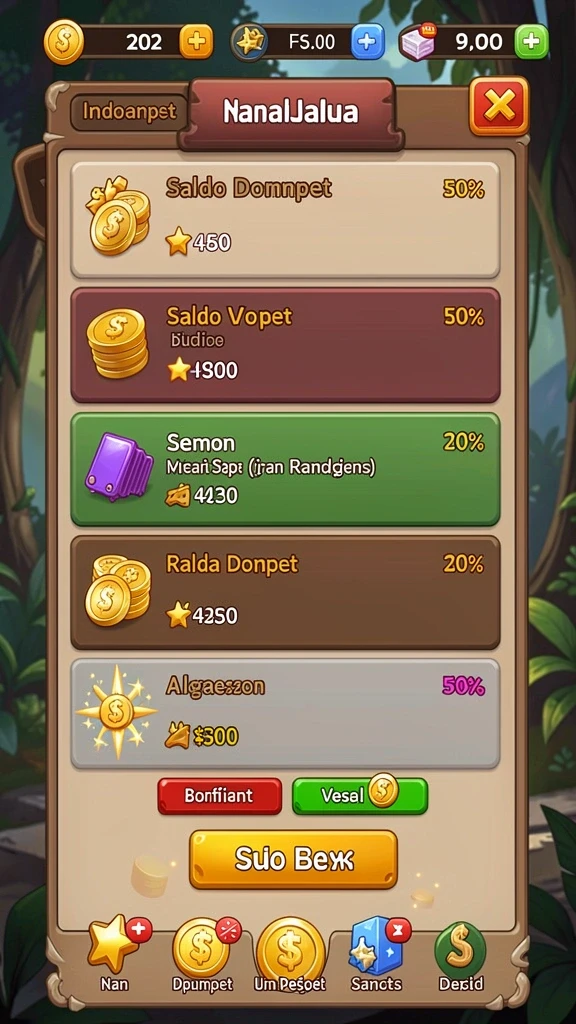Tap the yellow Suo Bexk button

pyautogui.click(x=293, y=859)
